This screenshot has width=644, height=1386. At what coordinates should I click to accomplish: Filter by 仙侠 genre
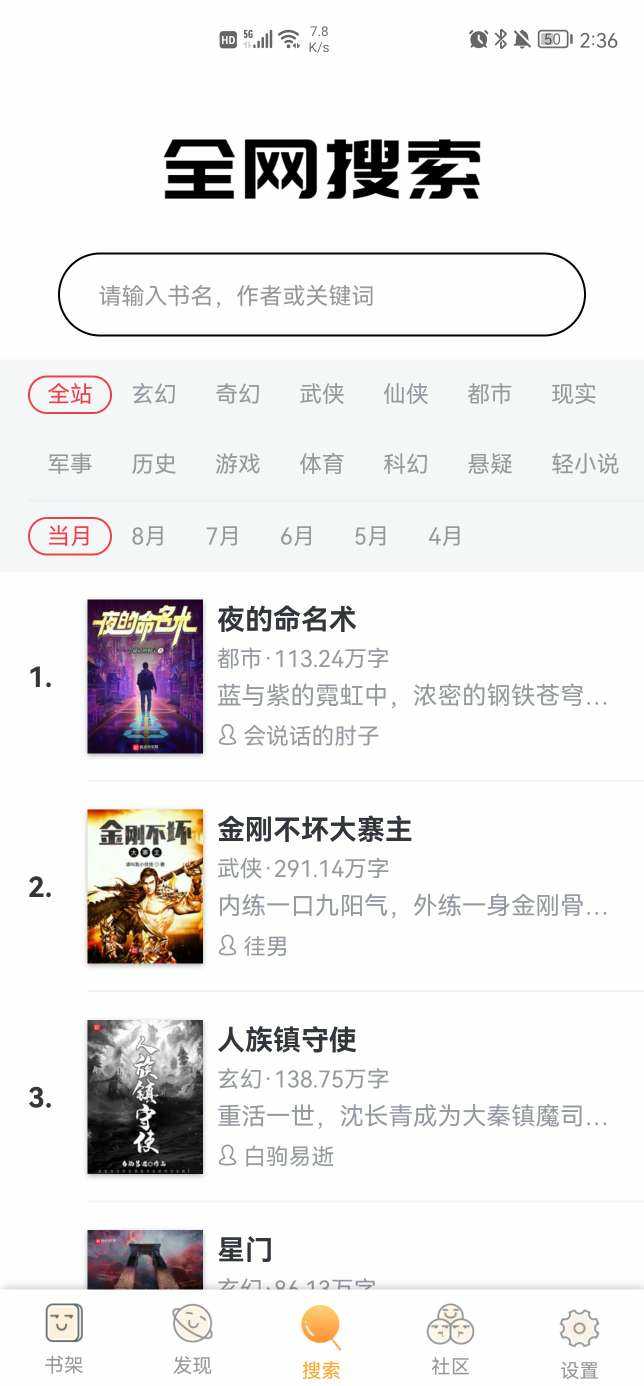(405, 394)
